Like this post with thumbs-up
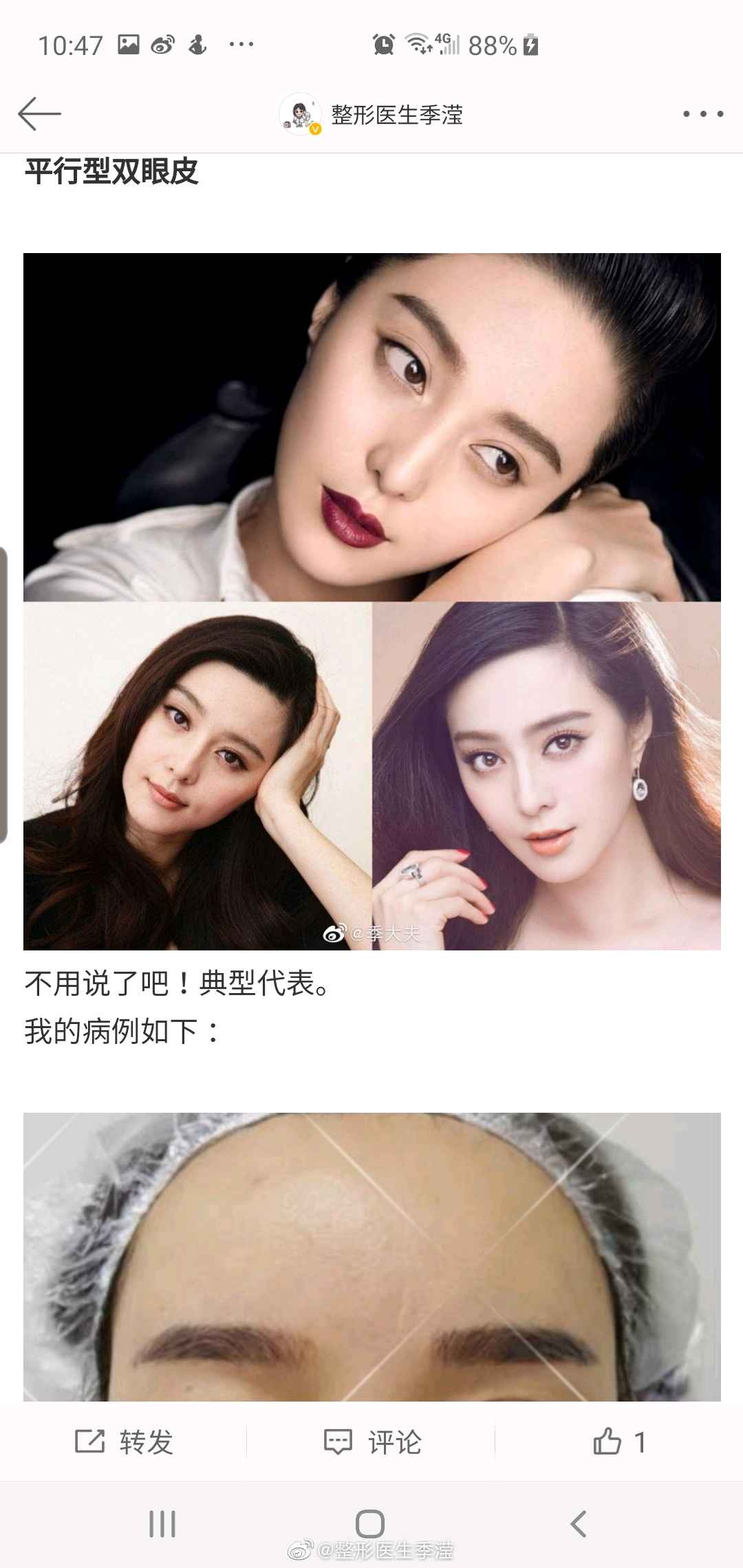 [x=618, y=1441]
